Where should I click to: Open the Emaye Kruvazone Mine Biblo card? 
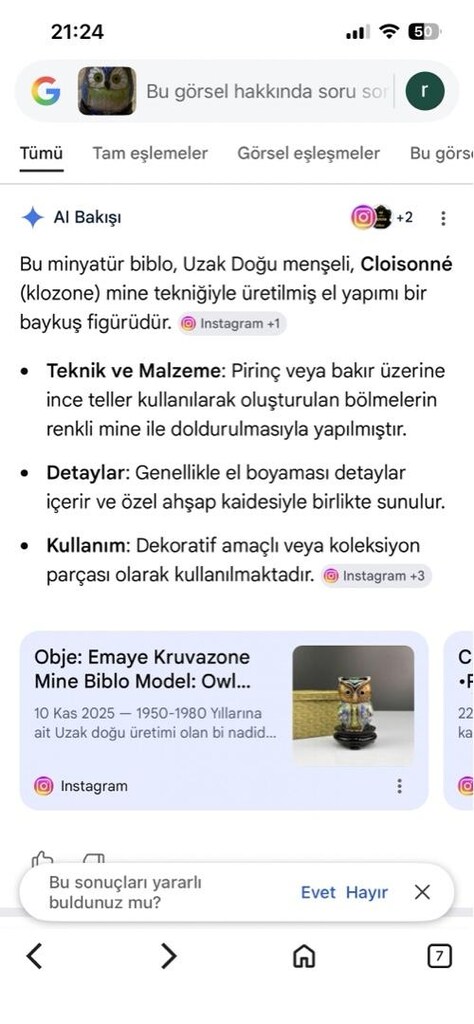(x=224, y=720)
